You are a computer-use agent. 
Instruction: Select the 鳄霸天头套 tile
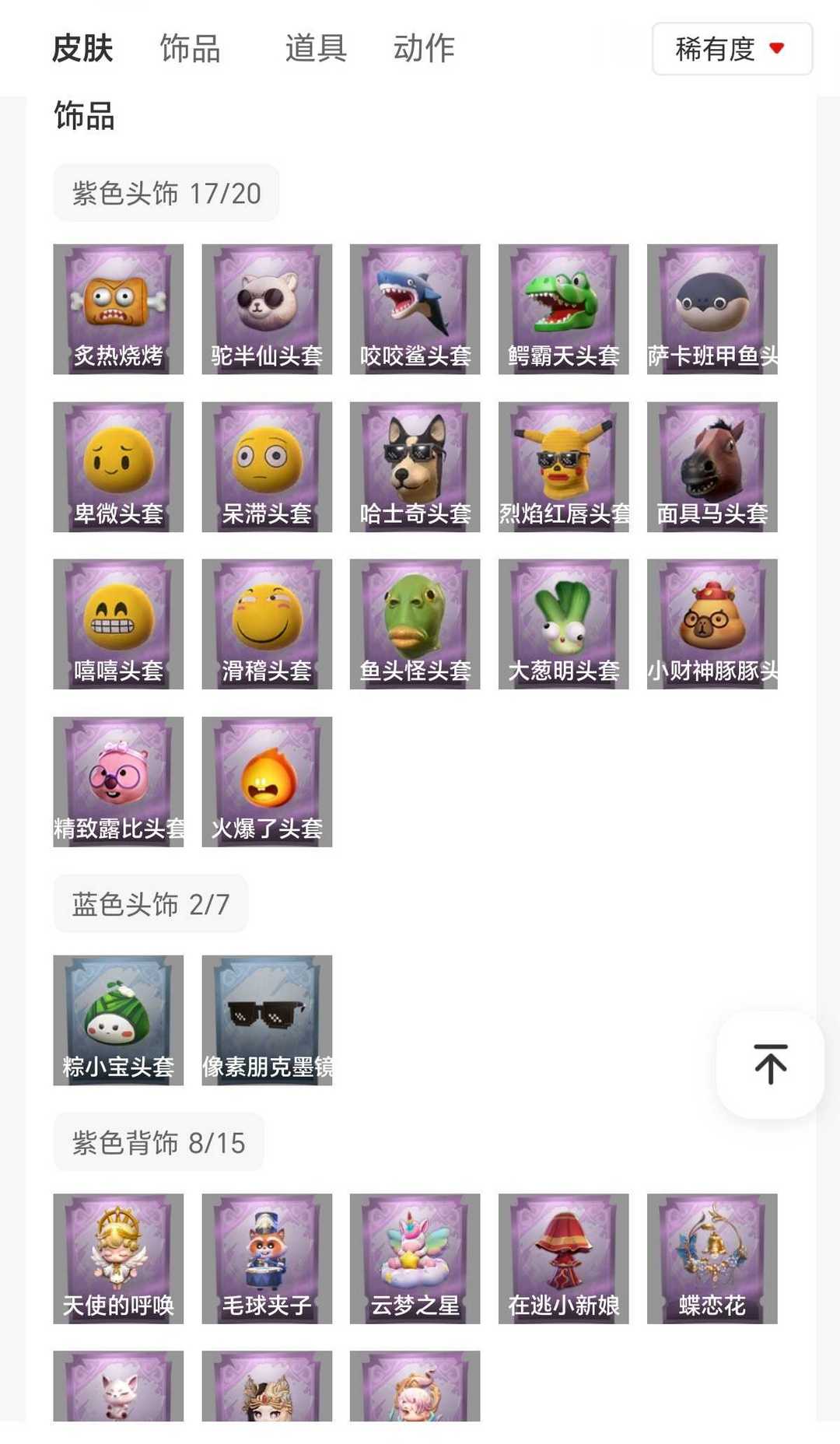(563, 309)
